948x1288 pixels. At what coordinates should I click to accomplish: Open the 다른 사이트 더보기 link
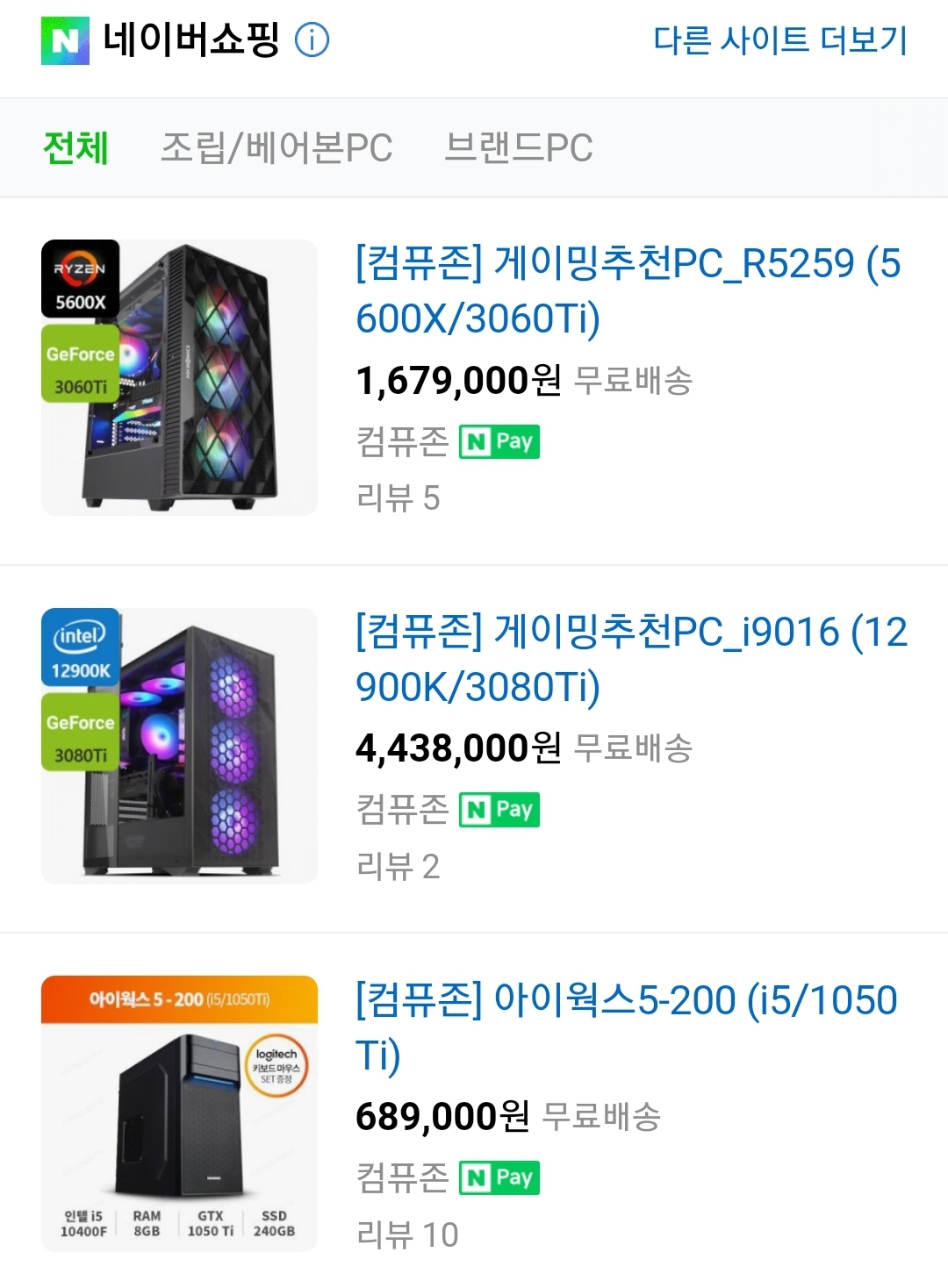[779, 40]
